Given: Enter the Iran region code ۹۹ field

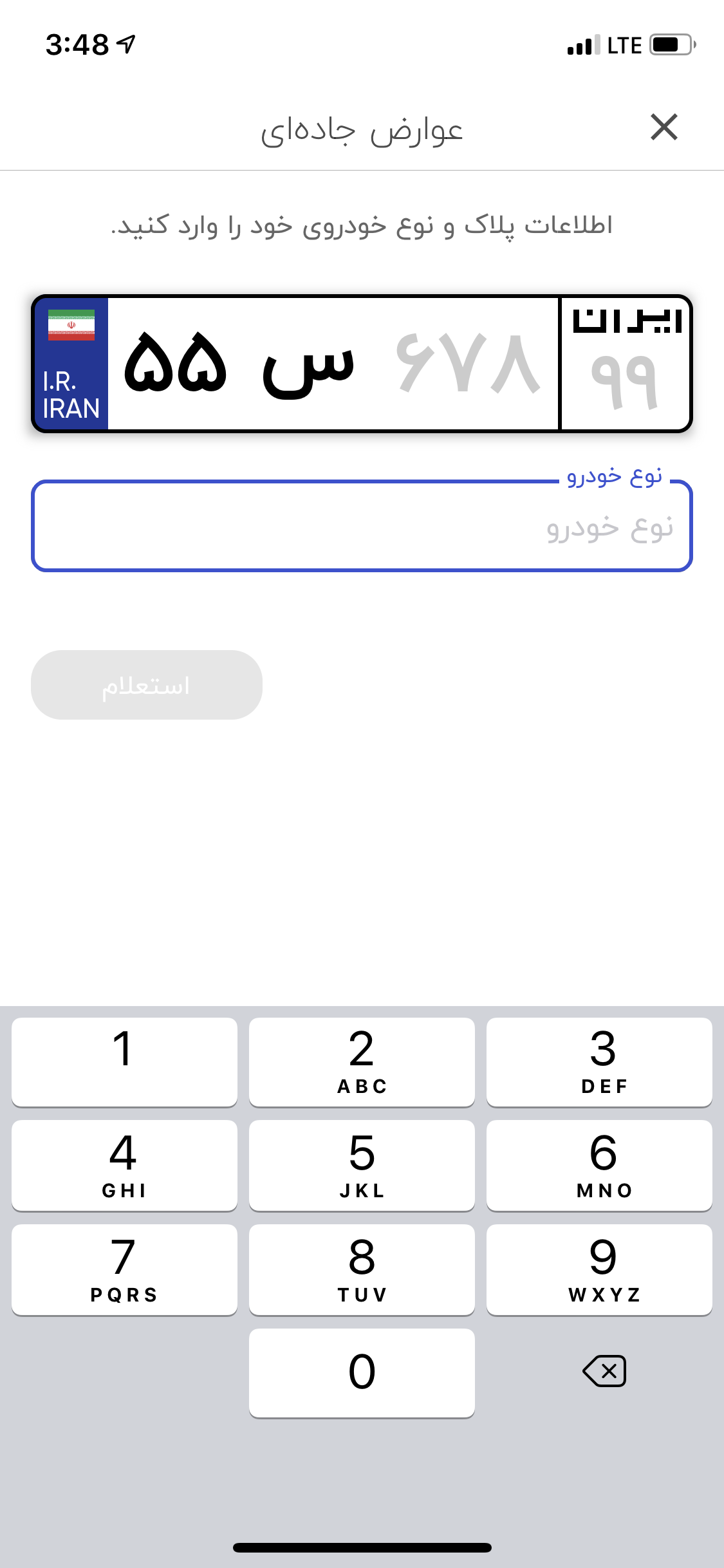Looking at the screenshot, I should (625, 382).
